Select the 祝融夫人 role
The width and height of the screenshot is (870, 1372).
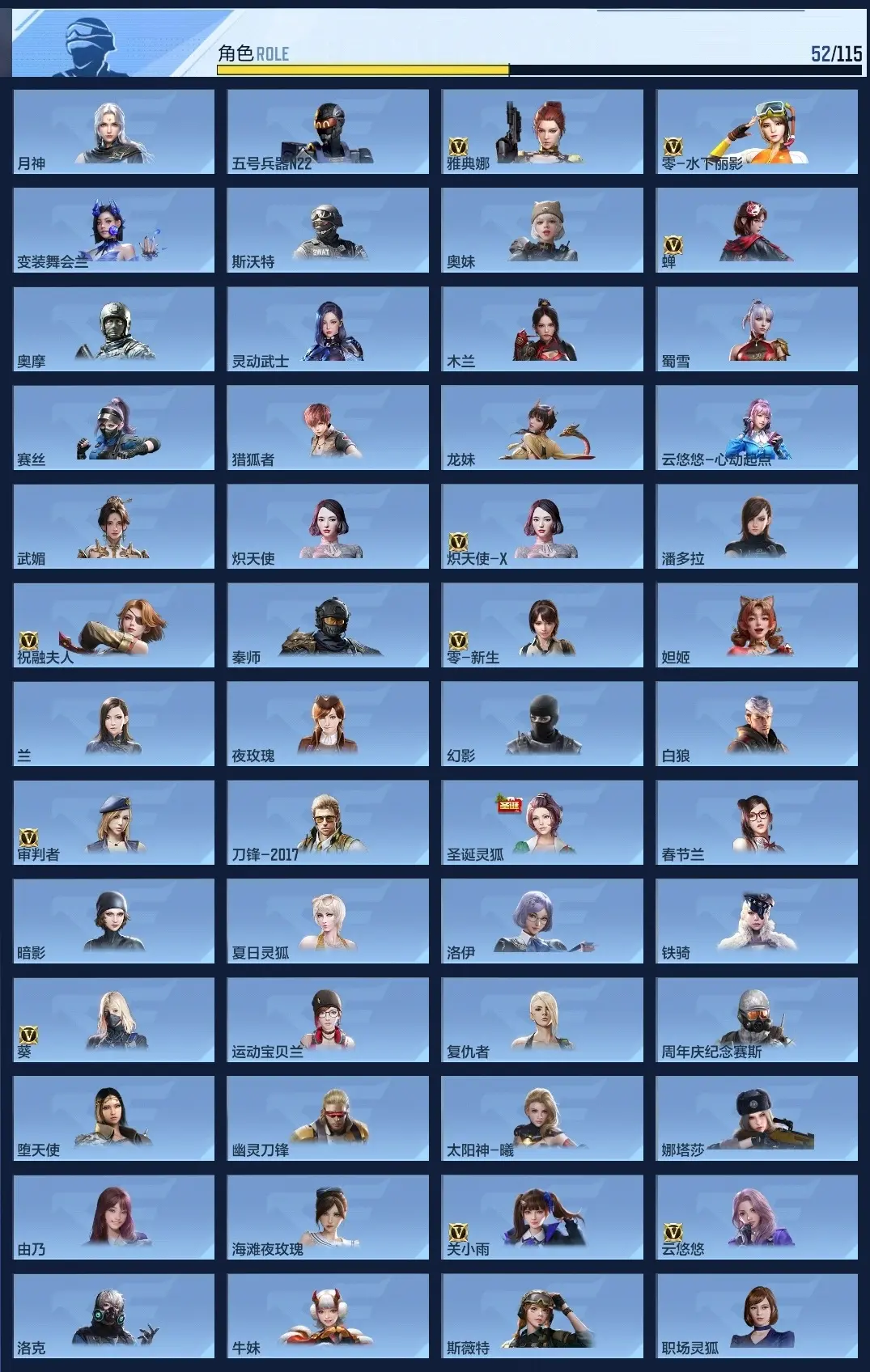click(x=113, y=625)
